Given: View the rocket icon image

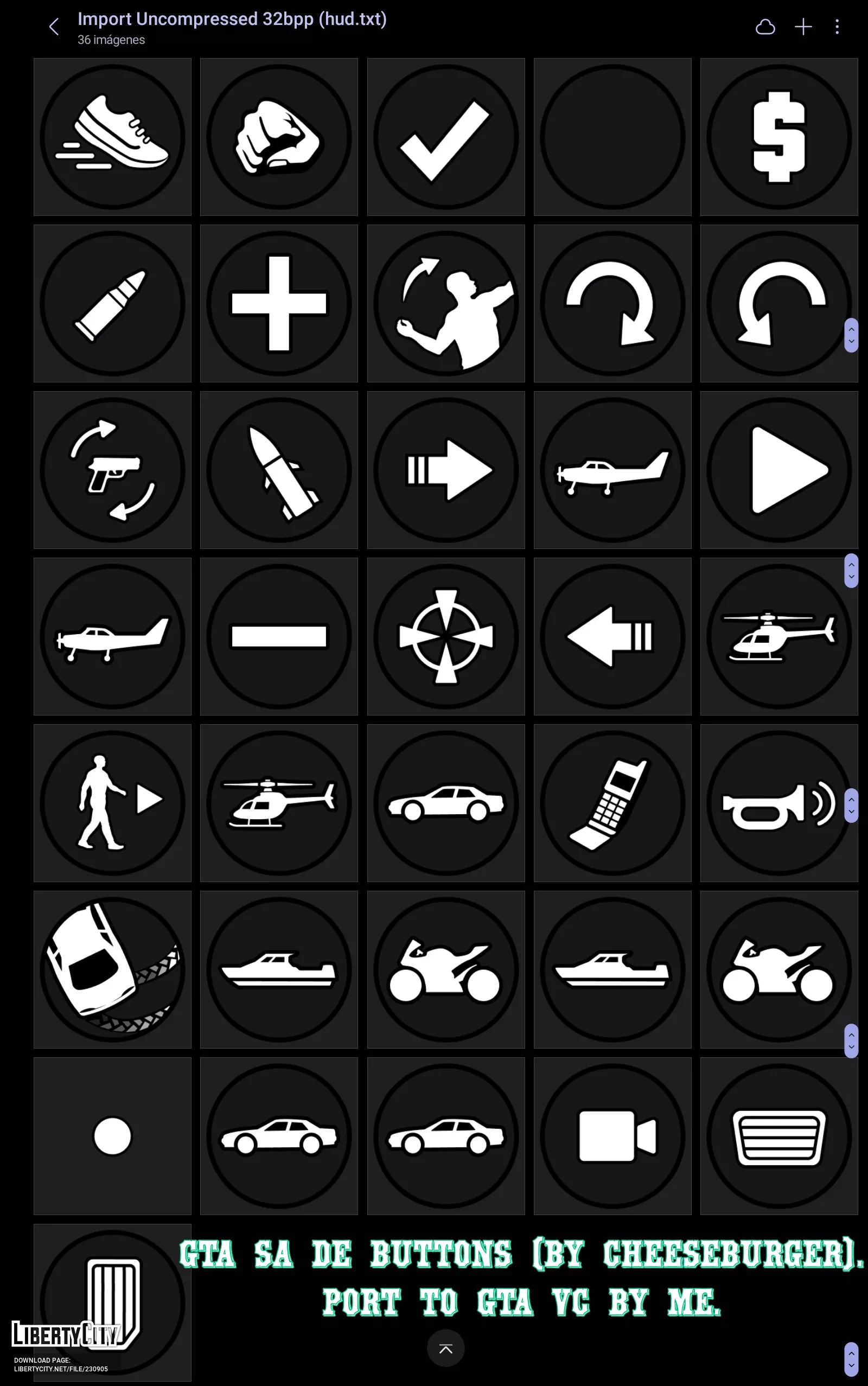Looking at the screenshot, I should [279, 470].
